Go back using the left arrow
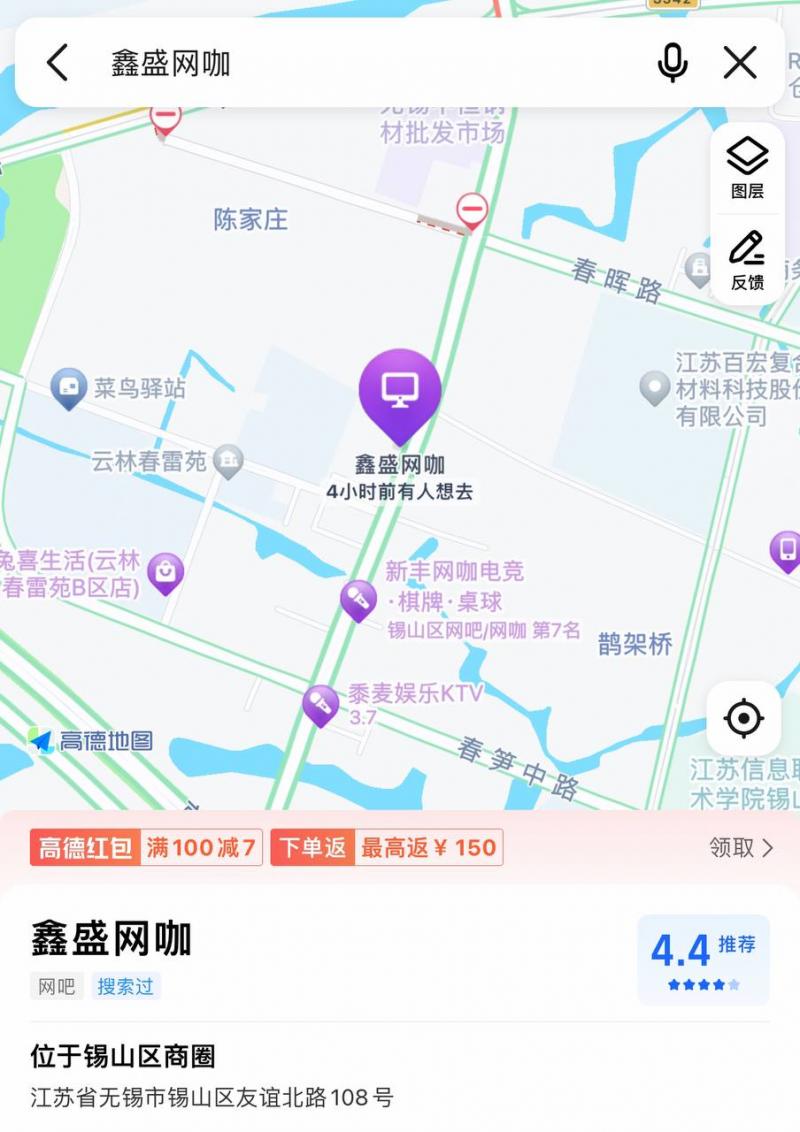Image resolution: width=800 pixels, height=1132 pixels. coord(55,62)
